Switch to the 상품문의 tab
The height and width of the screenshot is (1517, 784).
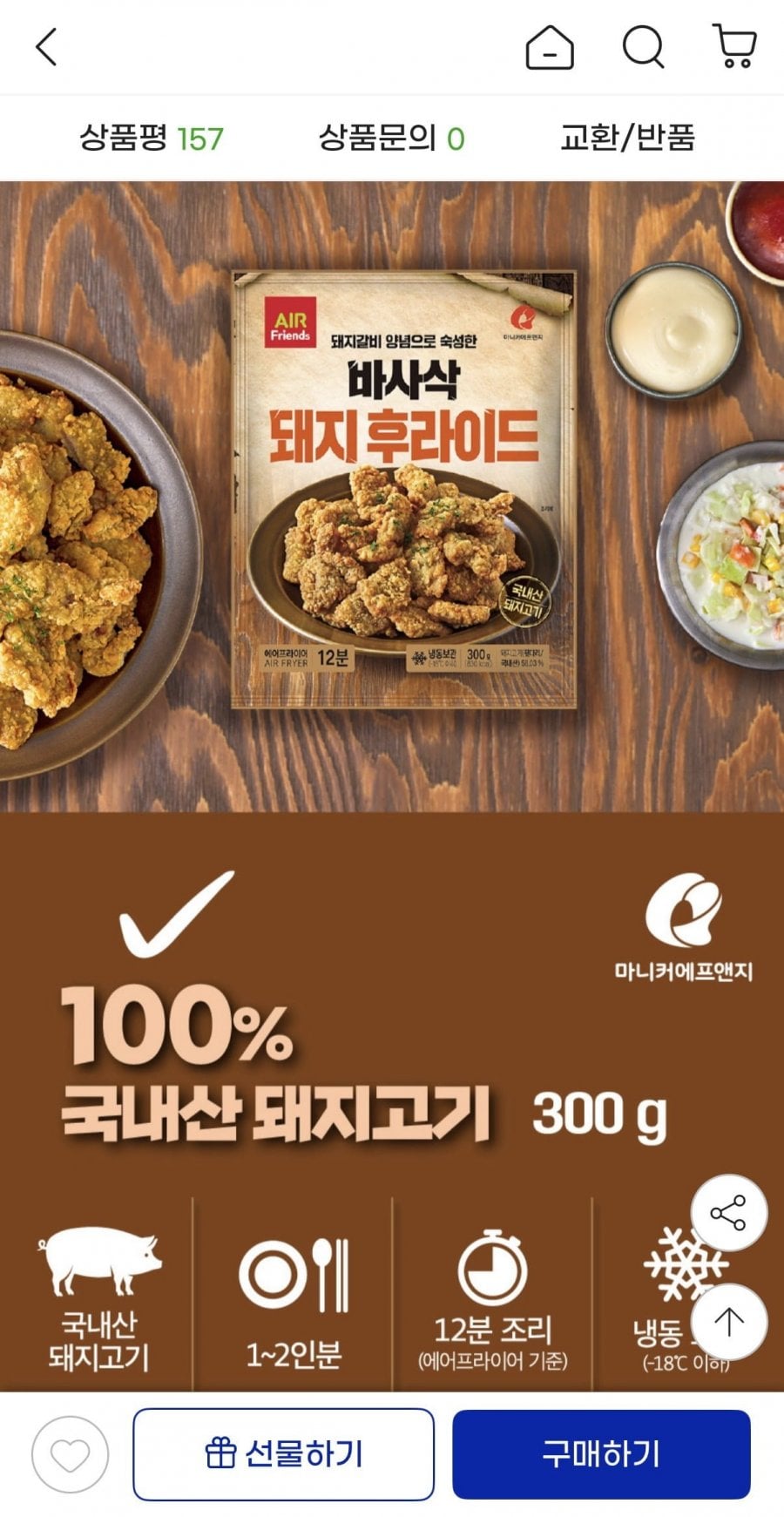click(x=391, y=139)
